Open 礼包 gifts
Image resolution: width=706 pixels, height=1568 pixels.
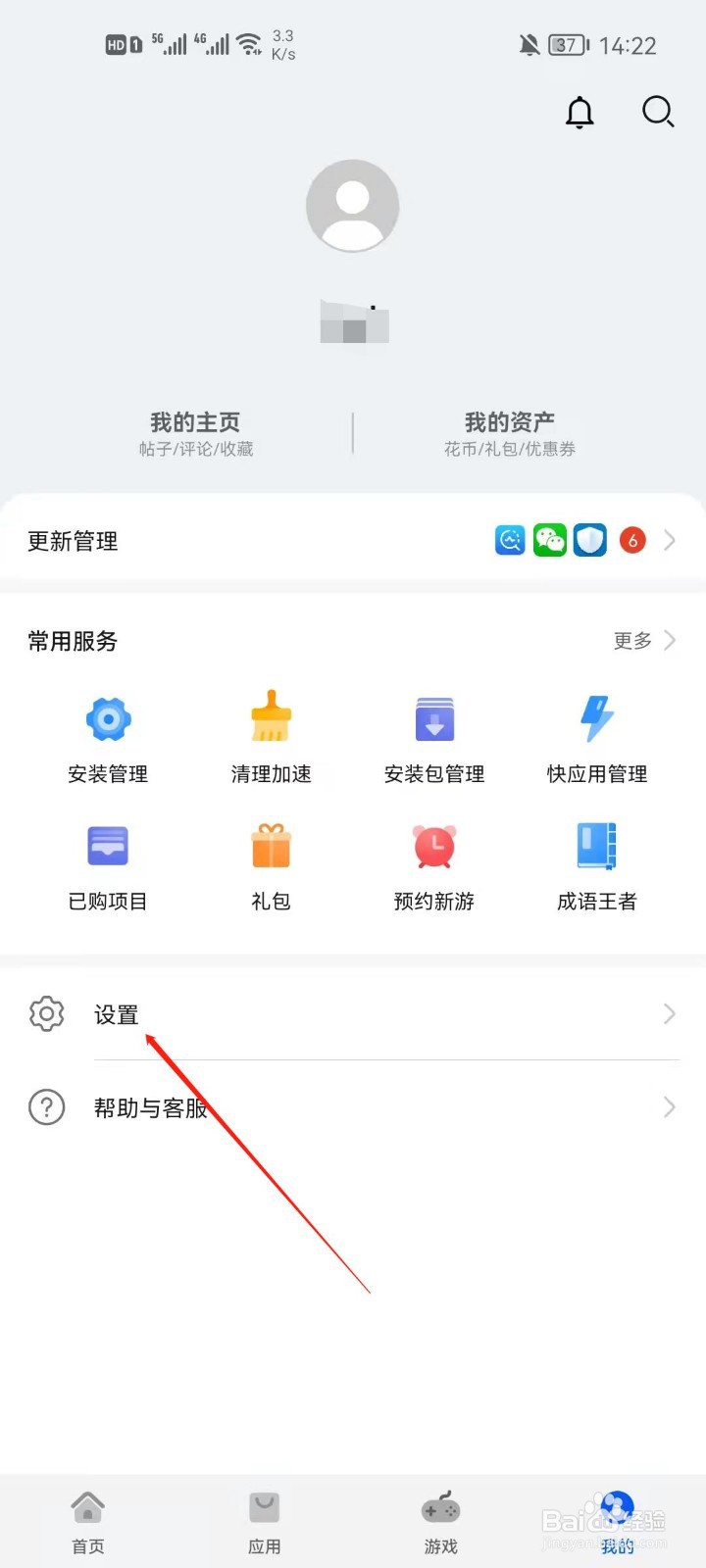click(x=271, y=864)
